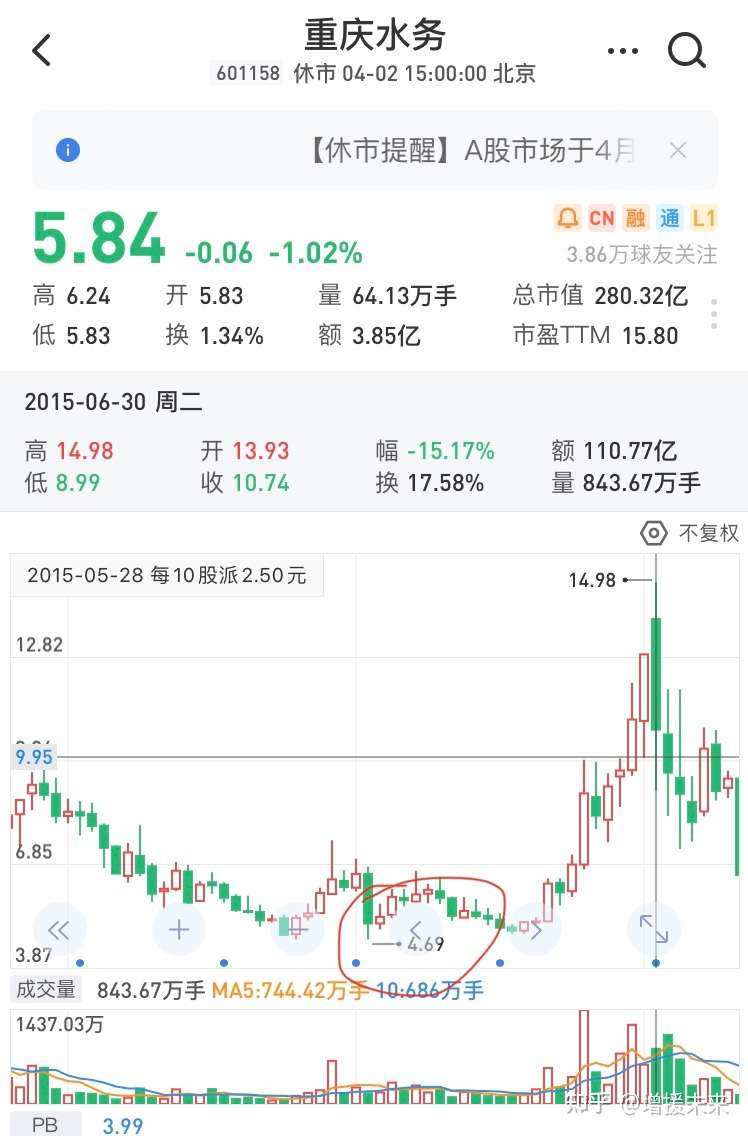
Task: Expand the more options with the ellipsis
Action: pyautogui.click(x=623, y=49)
